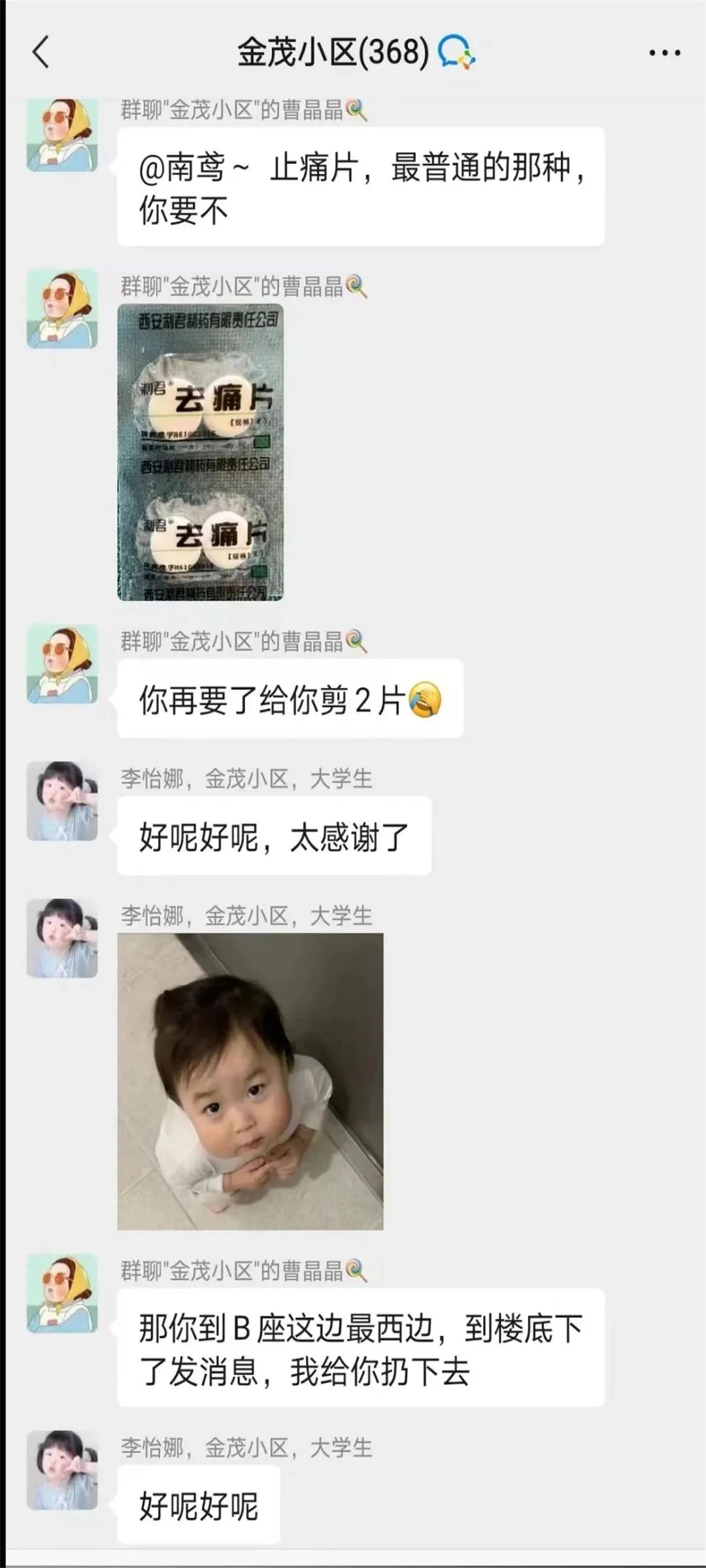706x1568 pixels.
Task: Open 李怡娜's avatar beside 太感谢了 message
Action: (62, 801)
